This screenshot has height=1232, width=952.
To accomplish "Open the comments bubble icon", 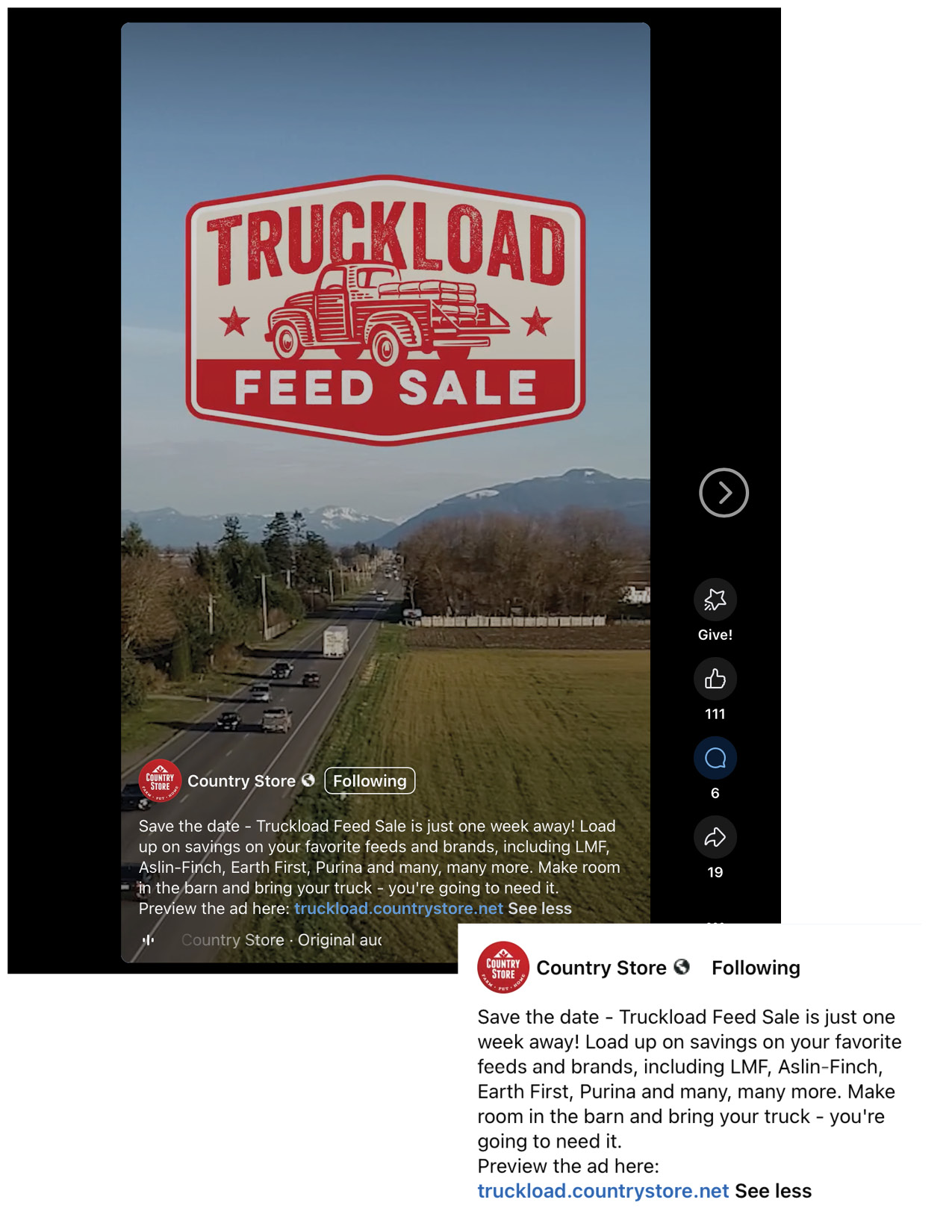I will click(715, 758).
